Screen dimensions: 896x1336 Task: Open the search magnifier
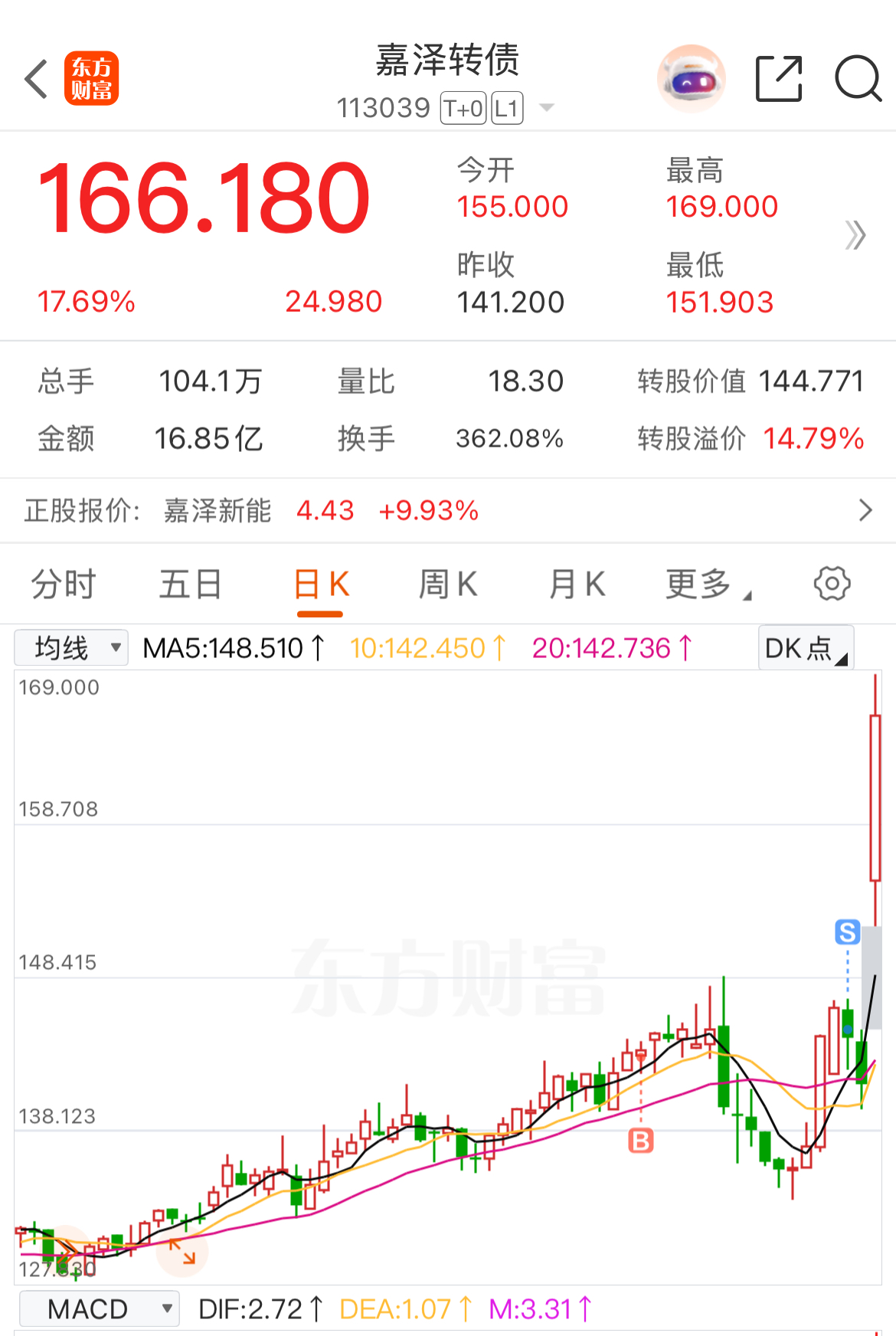coord(858,79)
